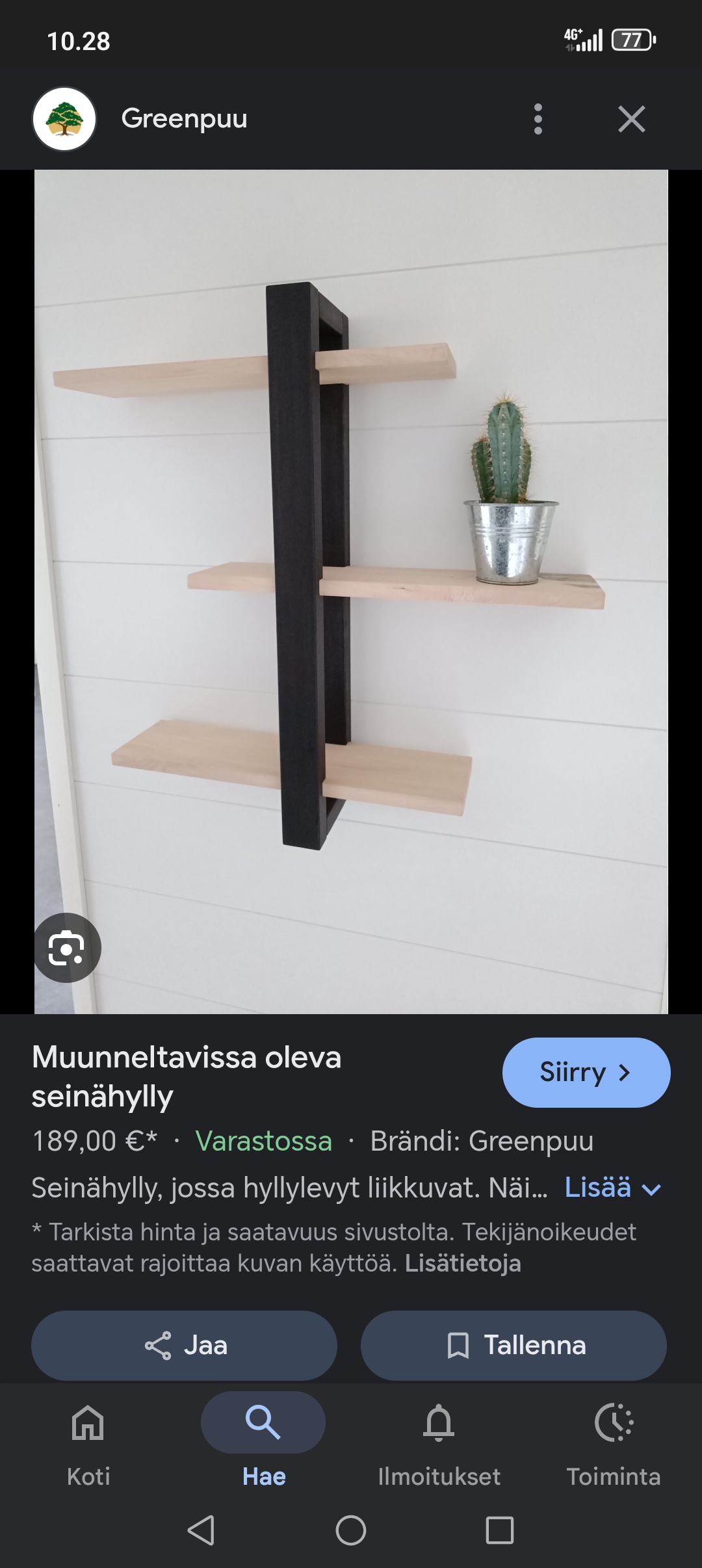Tap the Siirry button to visit site

point(586,1072)
